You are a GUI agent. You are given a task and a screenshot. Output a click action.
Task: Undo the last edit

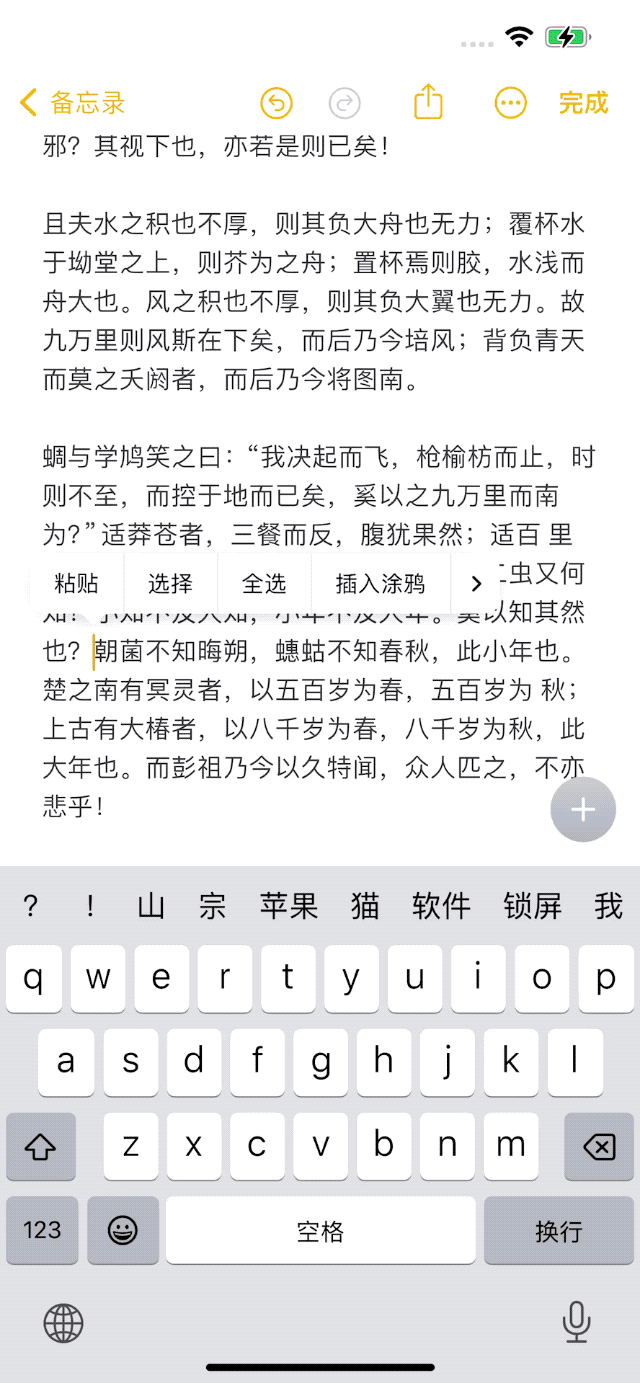276,102
